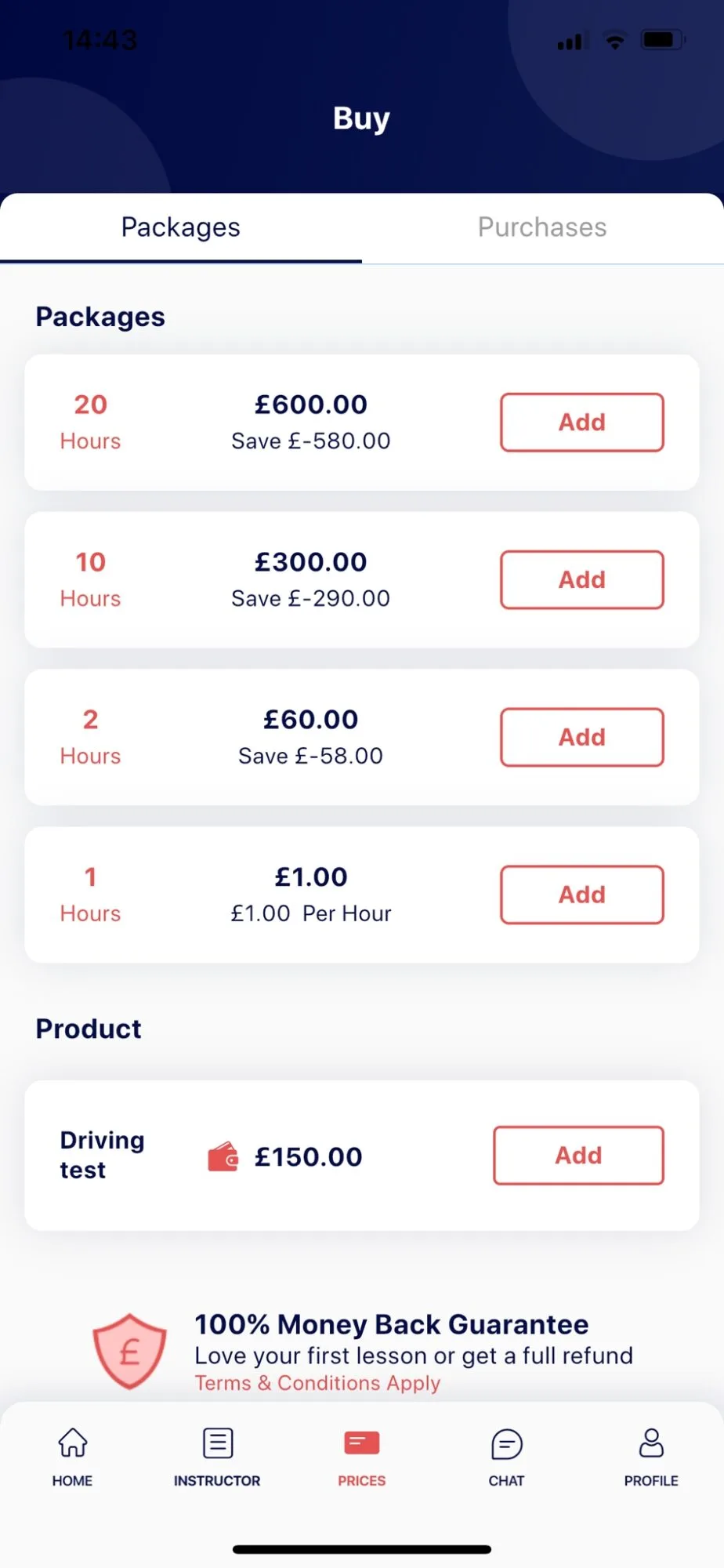This screenshot has height=1568, width=724.
Task: Select the Packages tab
Action: [181, 227]
